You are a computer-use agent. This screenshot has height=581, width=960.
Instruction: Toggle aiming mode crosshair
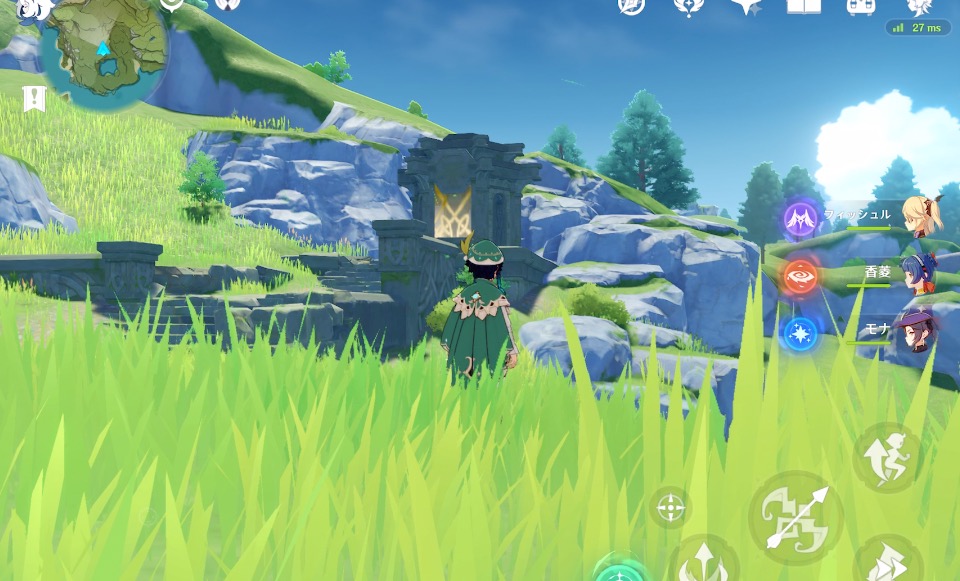click(669, 508)
